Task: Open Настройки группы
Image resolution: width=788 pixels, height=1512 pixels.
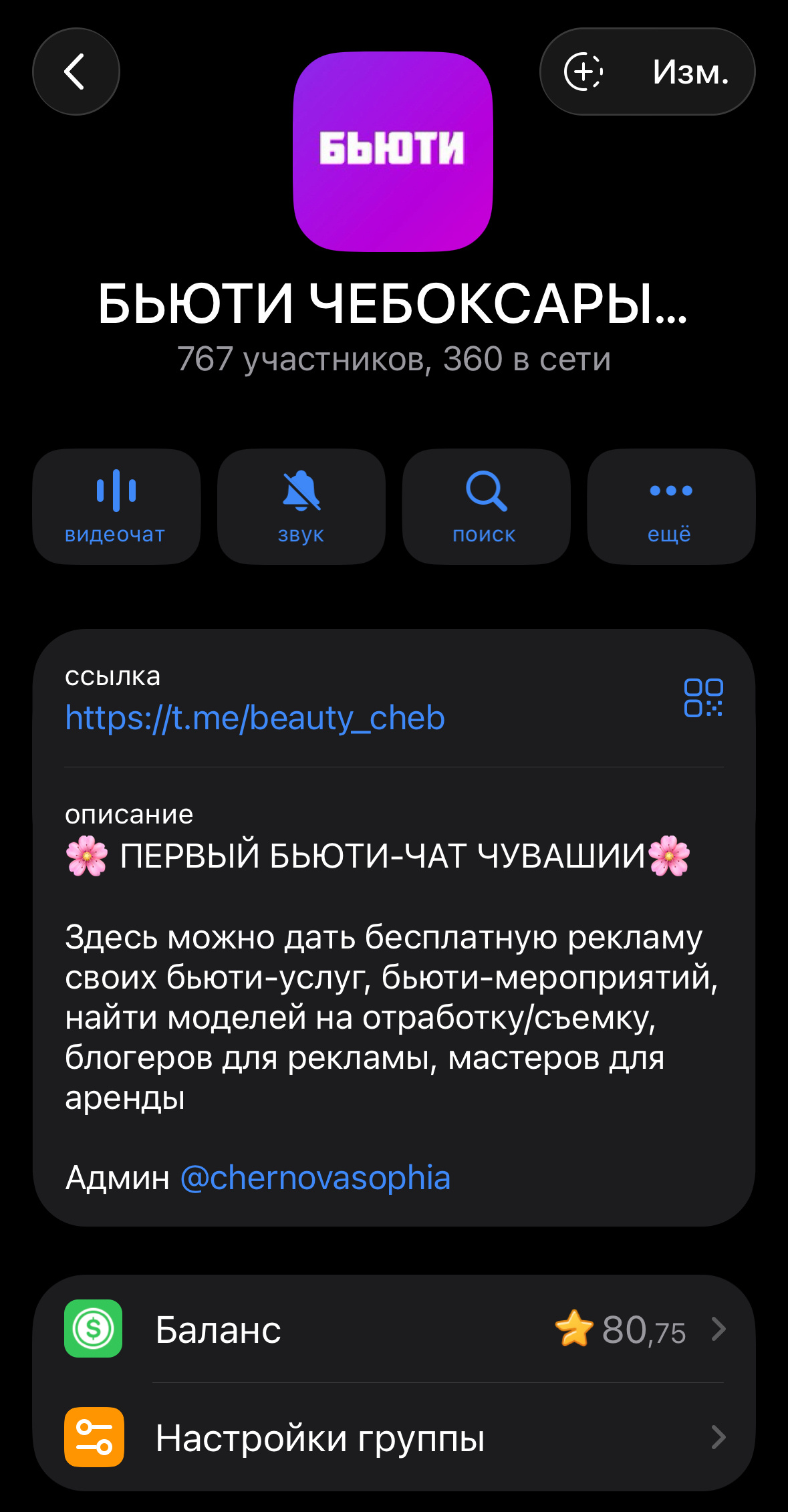Action: pos(394,1437)
